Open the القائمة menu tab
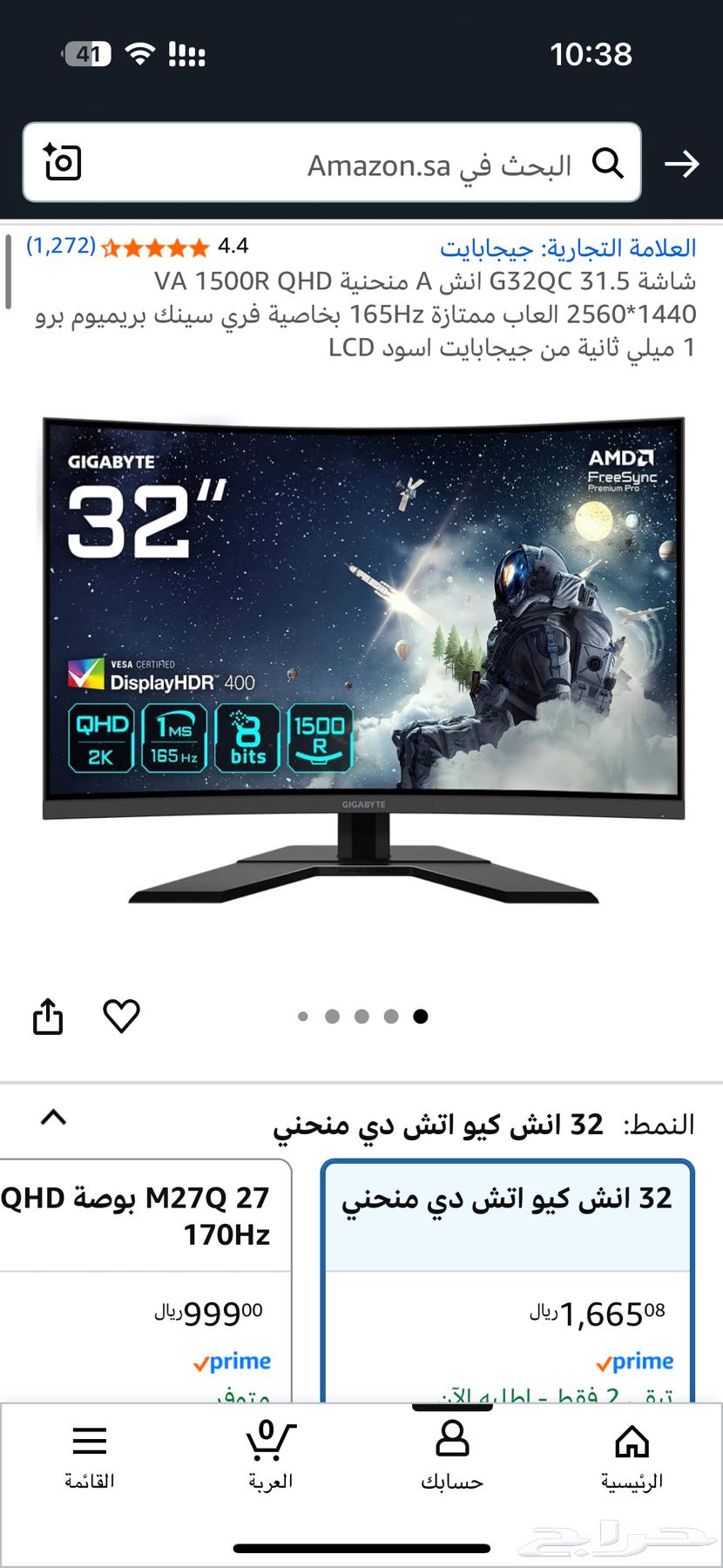Screen dimensions: 723x1568 pyautogui.click(x=90, y=1456)
